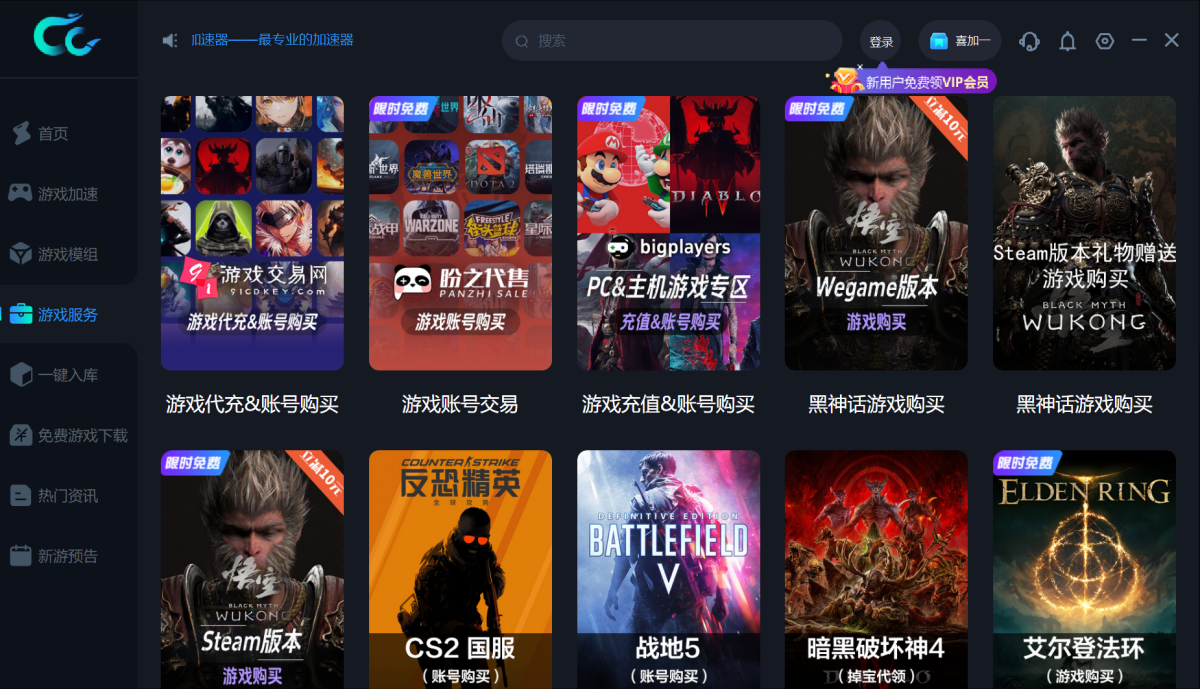The height and width of the screenshot is (689, 1200).
Task: Open 游戏模组 in the sidebar
Action: [x=67, y=254]
